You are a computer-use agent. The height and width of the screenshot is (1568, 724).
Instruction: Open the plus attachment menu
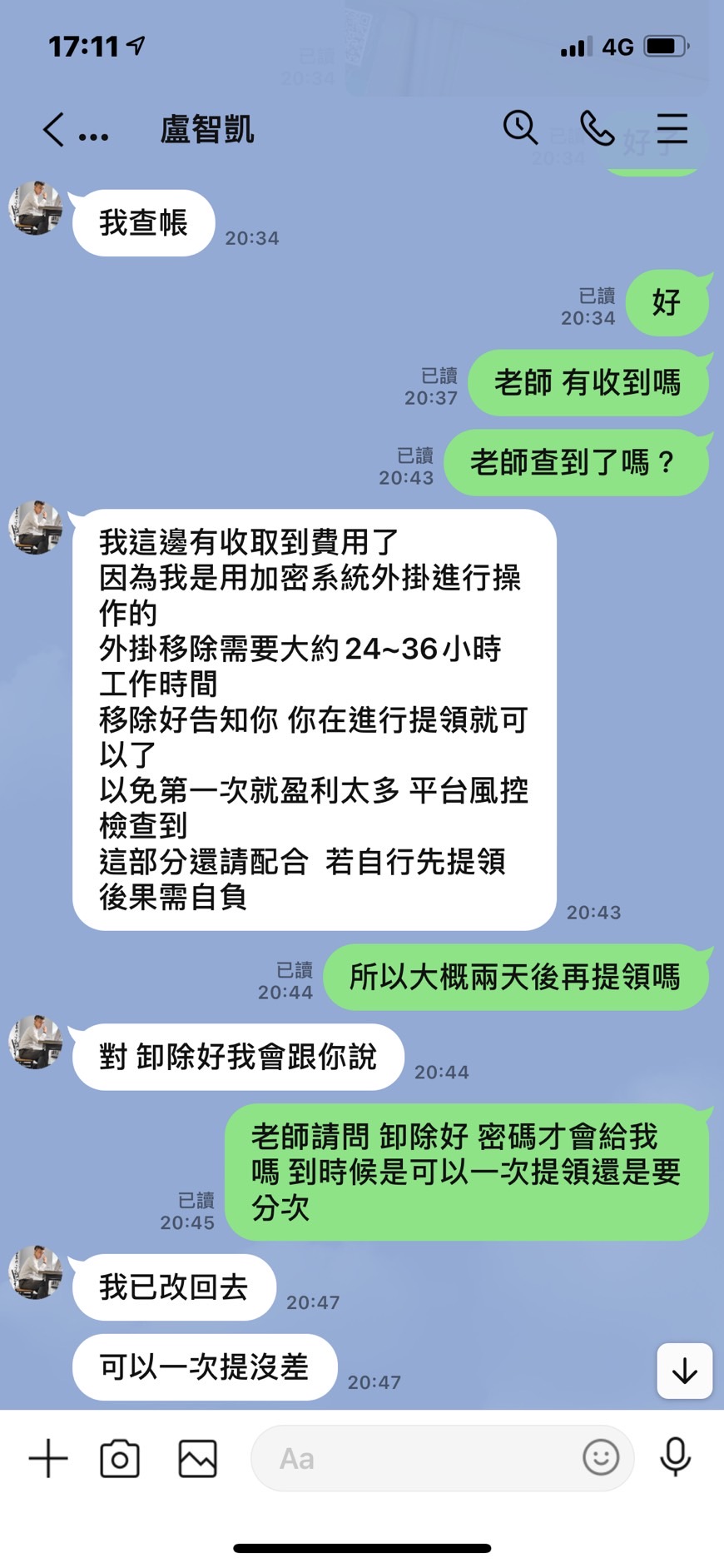click(x=48, y=1458)
